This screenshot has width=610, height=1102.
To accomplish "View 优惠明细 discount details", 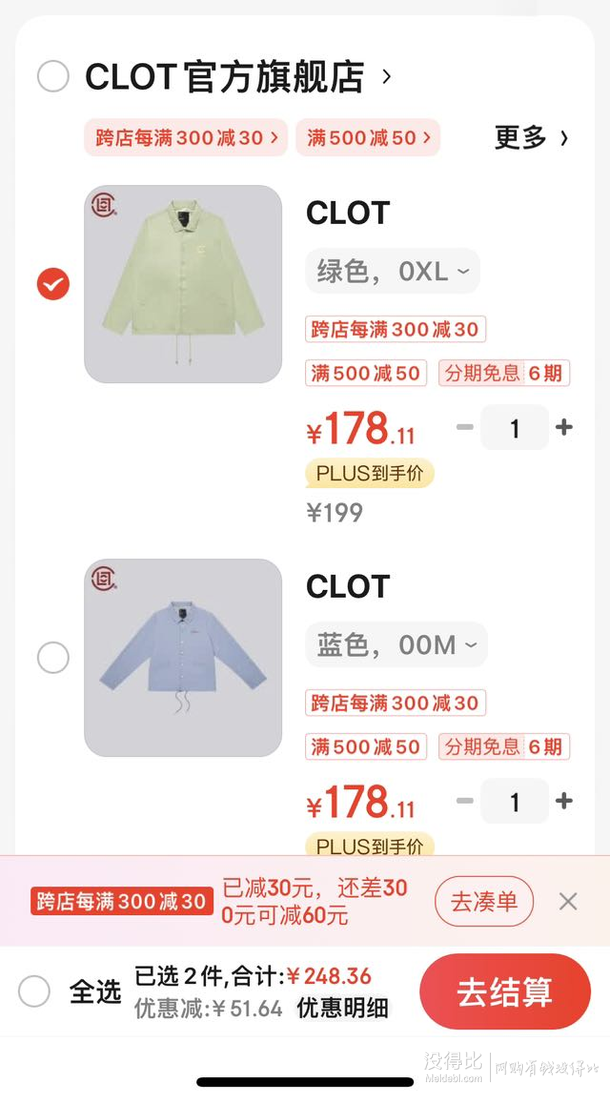I will coord(342,1009).
